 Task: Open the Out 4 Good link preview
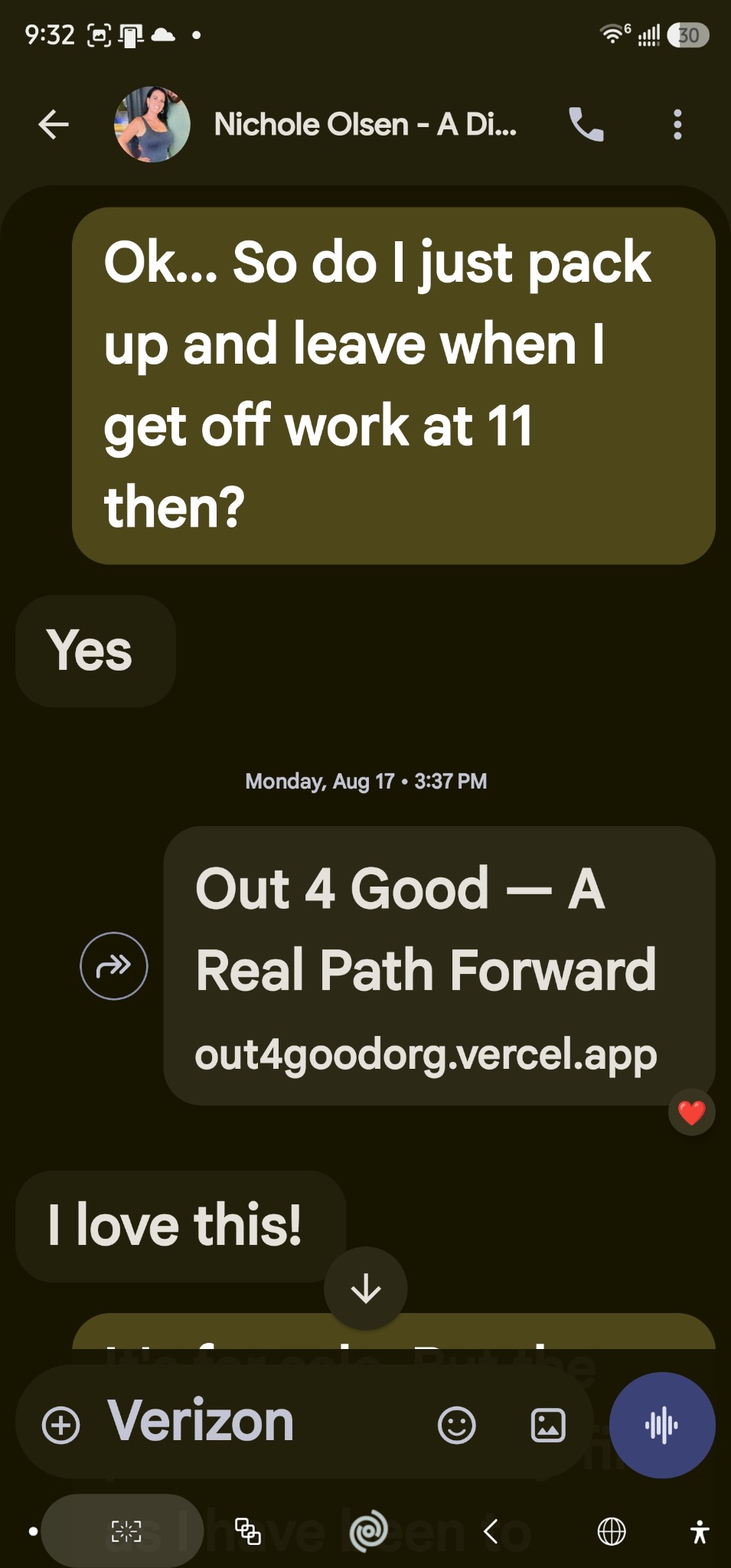(x=439, y=965)
